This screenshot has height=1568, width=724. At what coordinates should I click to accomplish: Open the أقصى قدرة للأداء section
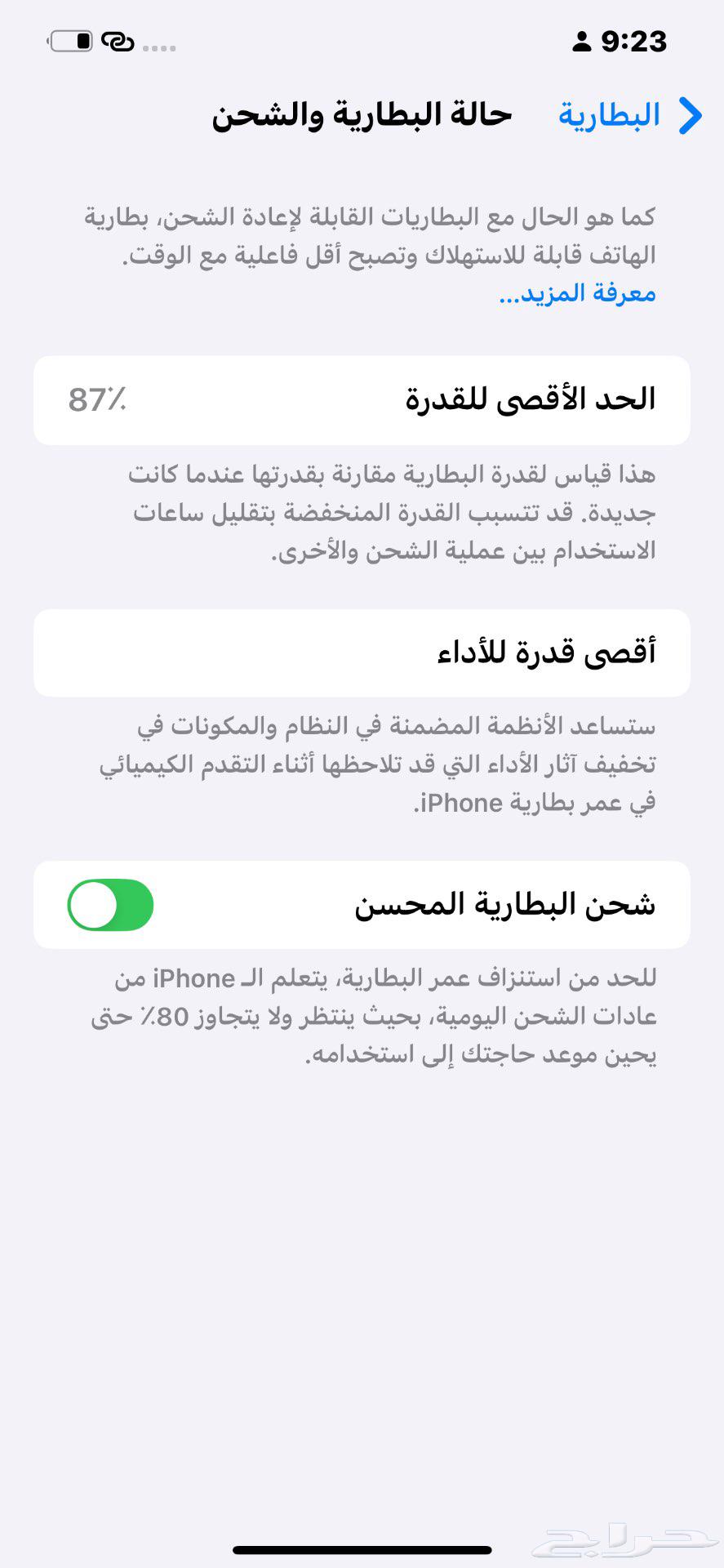[362, 653]
